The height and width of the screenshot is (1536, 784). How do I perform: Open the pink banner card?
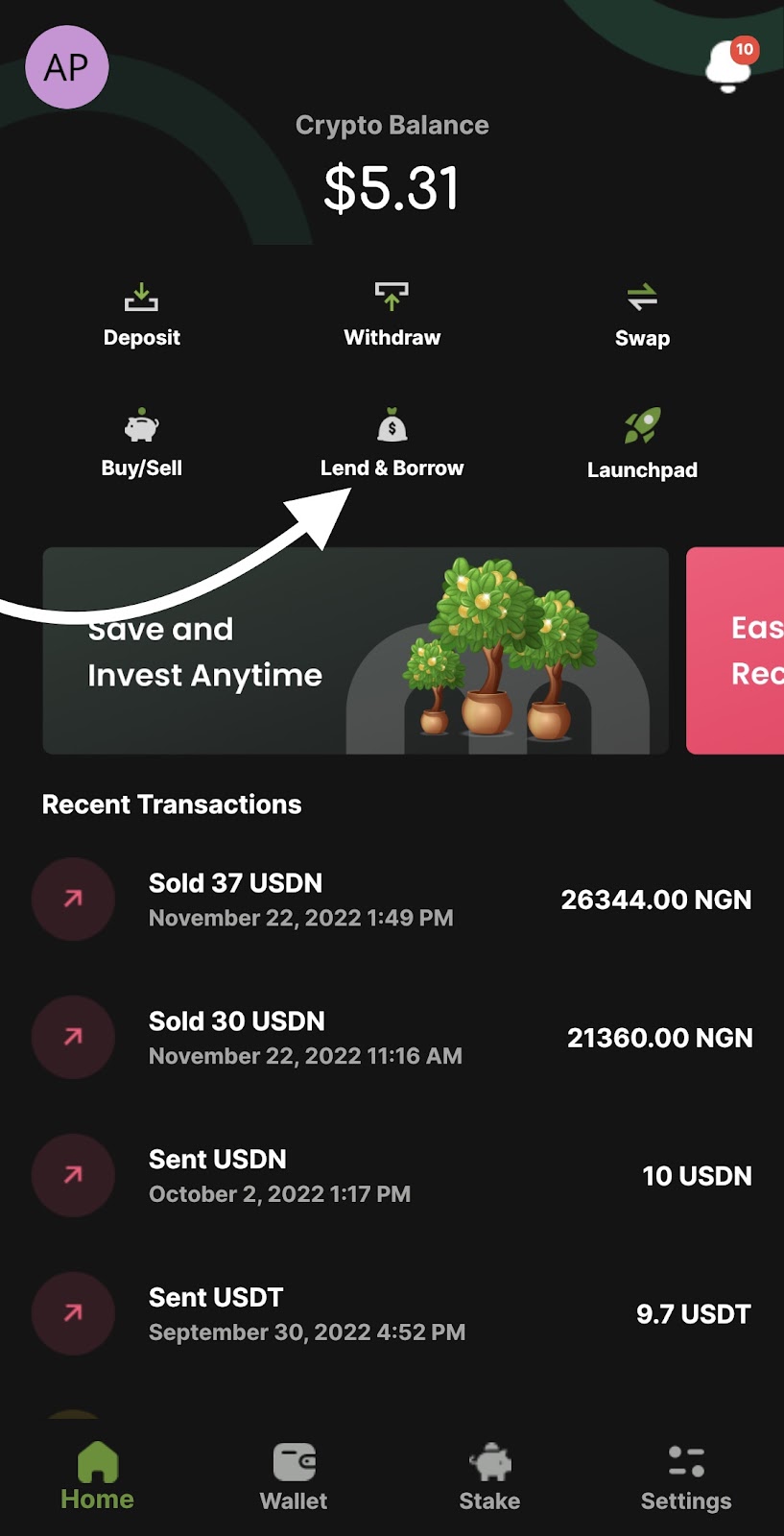tap(737, 651)
